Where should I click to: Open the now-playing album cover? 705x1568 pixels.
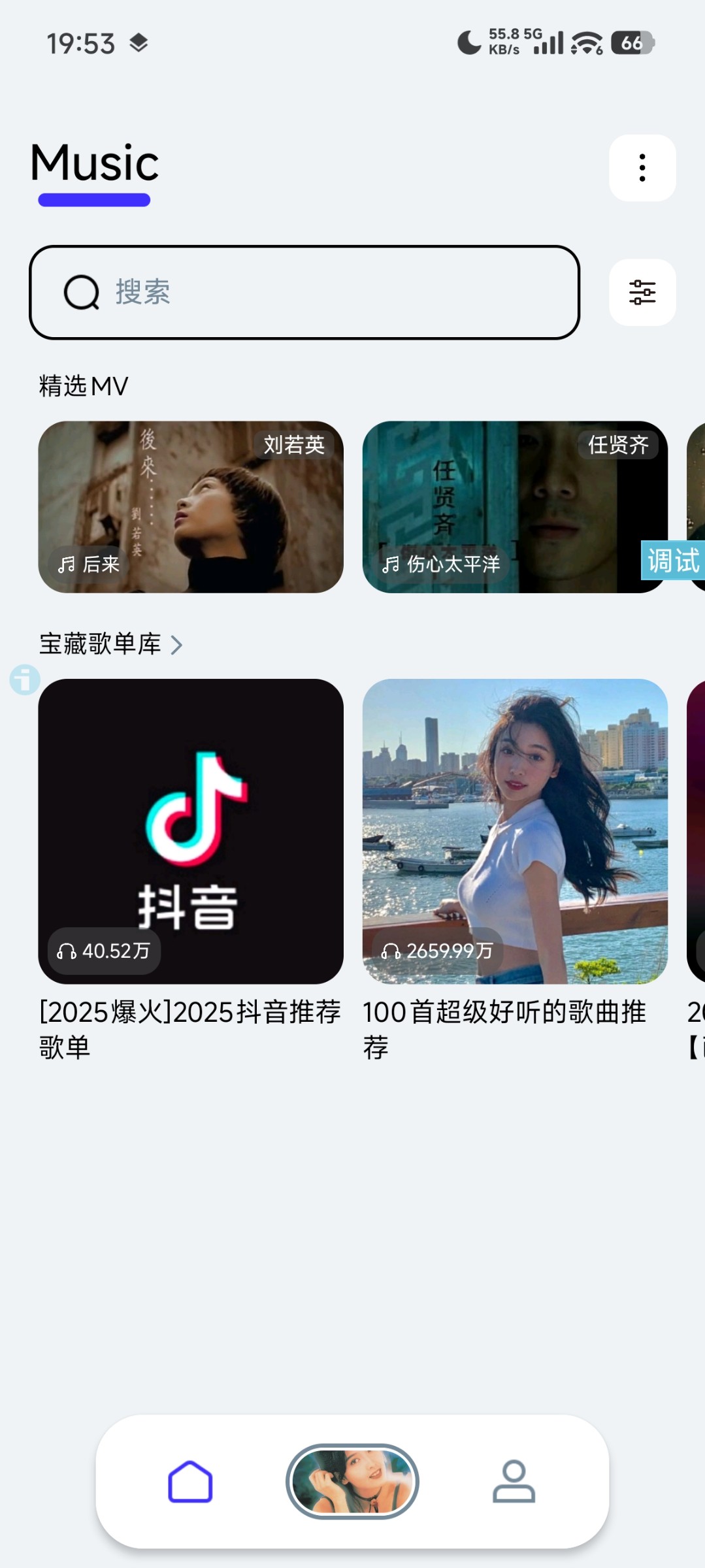352,1482
